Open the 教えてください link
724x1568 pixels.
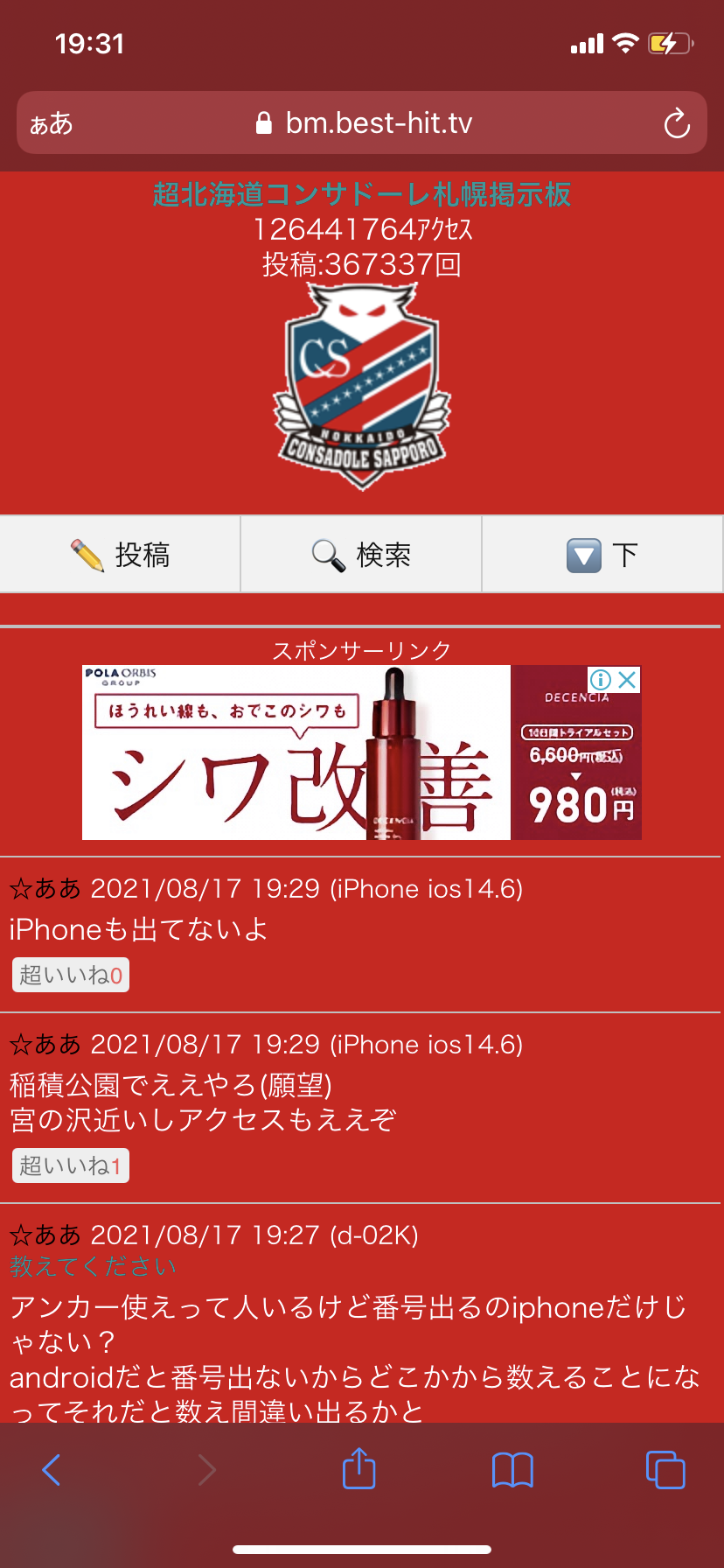click(93, 1266)
